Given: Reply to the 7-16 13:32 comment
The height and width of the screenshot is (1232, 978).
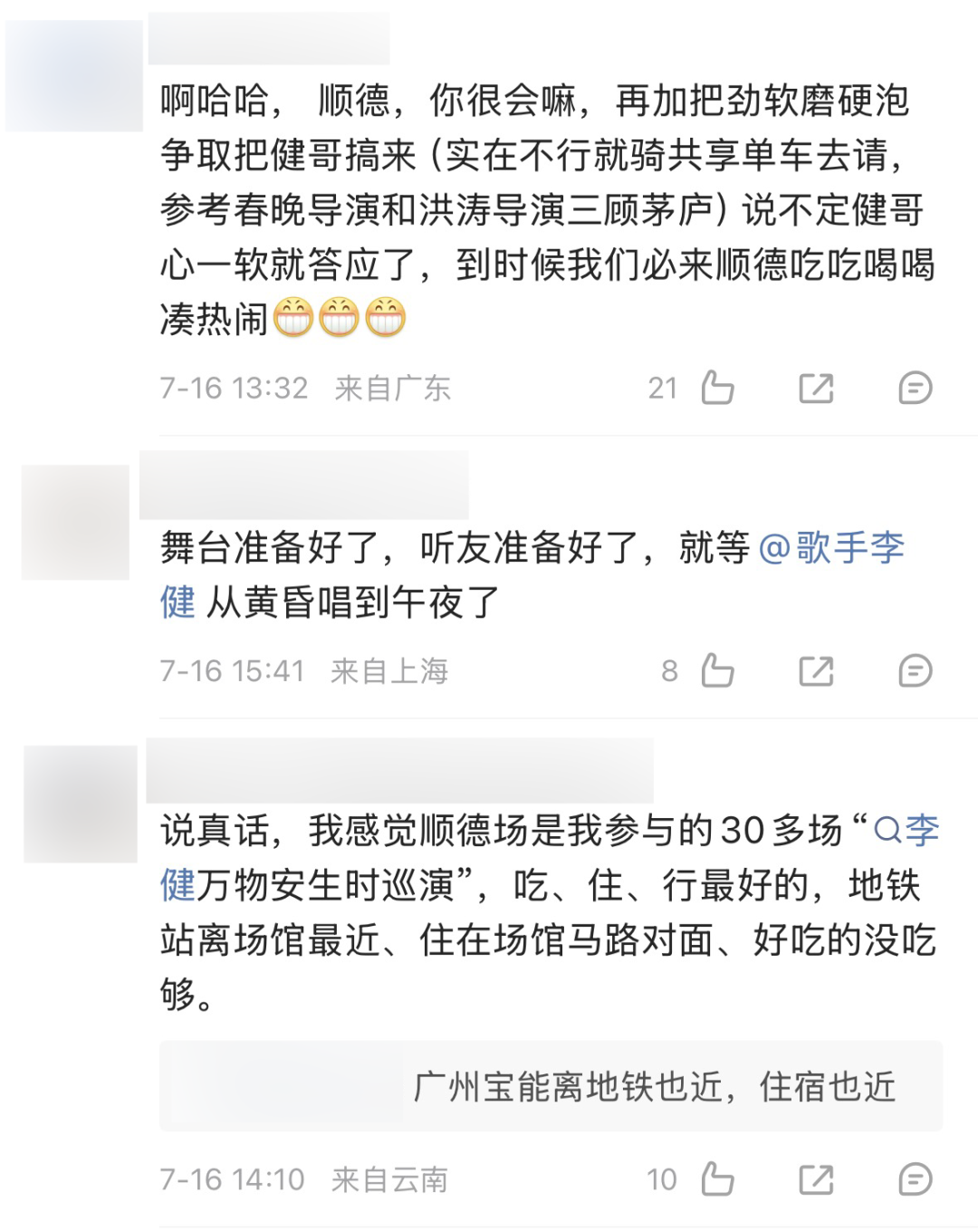Looking at the screenshot, I should [915, 389].
